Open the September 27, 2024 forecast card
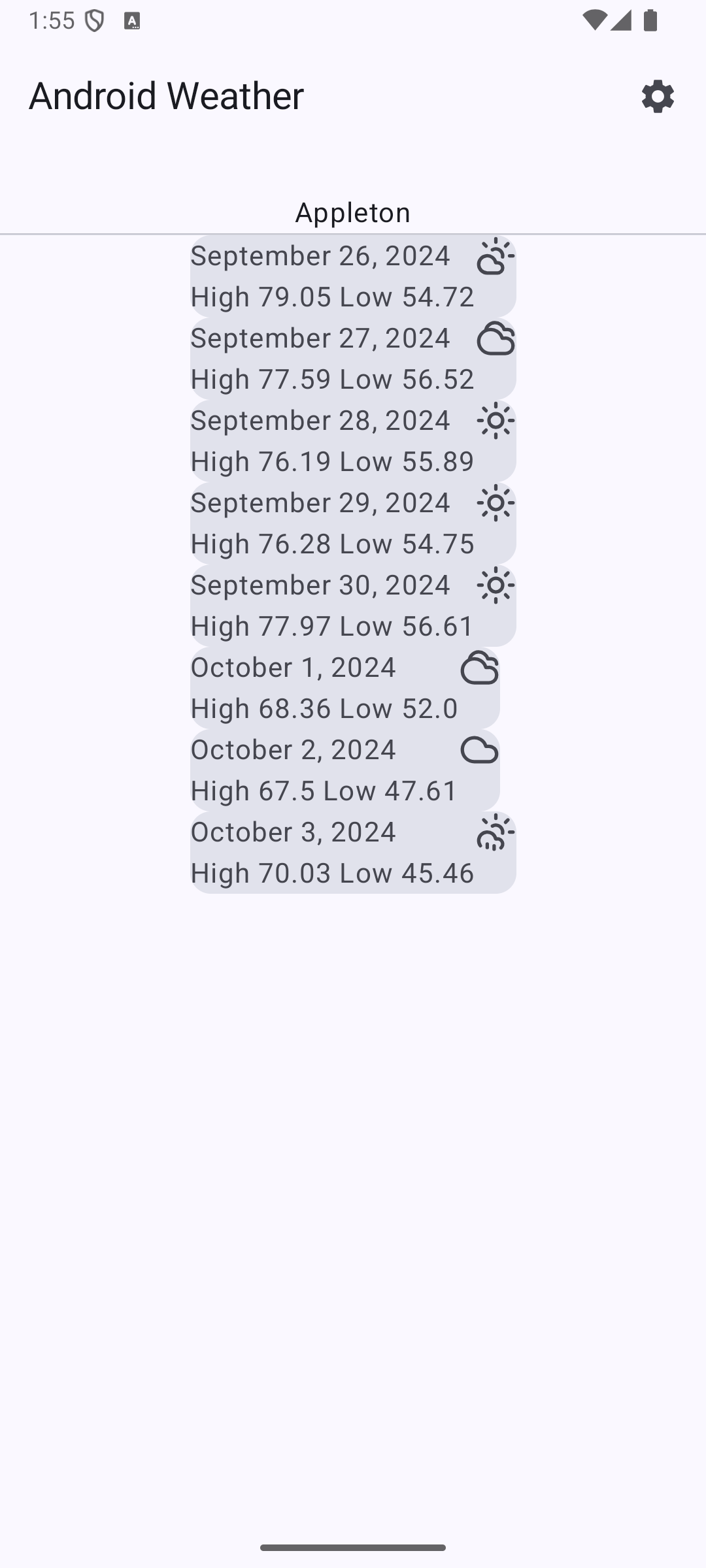This screenshot has width=706, height=1568. coord(353,359)
